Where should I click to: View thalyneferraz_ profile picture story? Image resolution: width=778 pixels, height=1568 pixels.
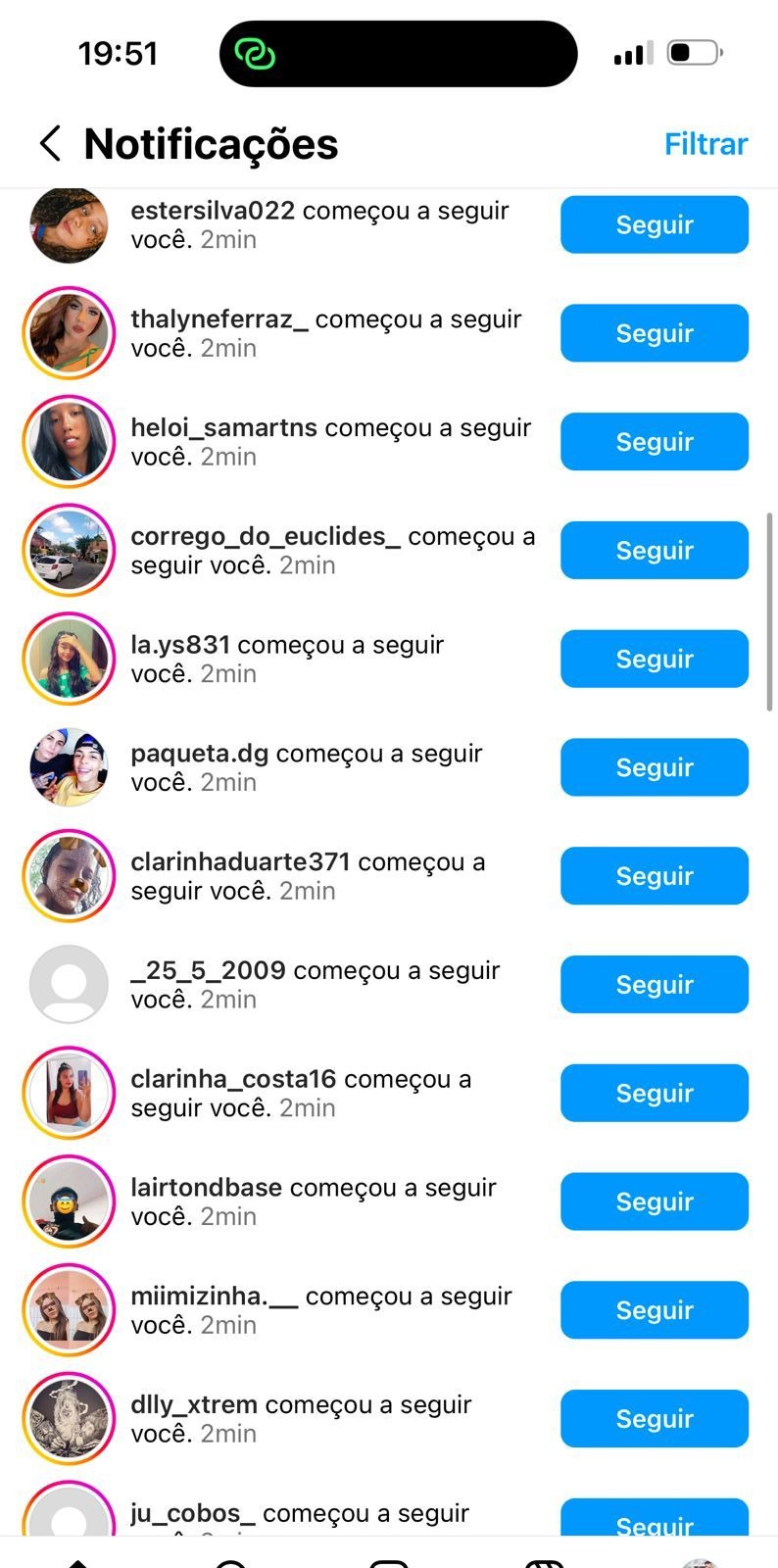pyautogui.click(x=69, y=334)
